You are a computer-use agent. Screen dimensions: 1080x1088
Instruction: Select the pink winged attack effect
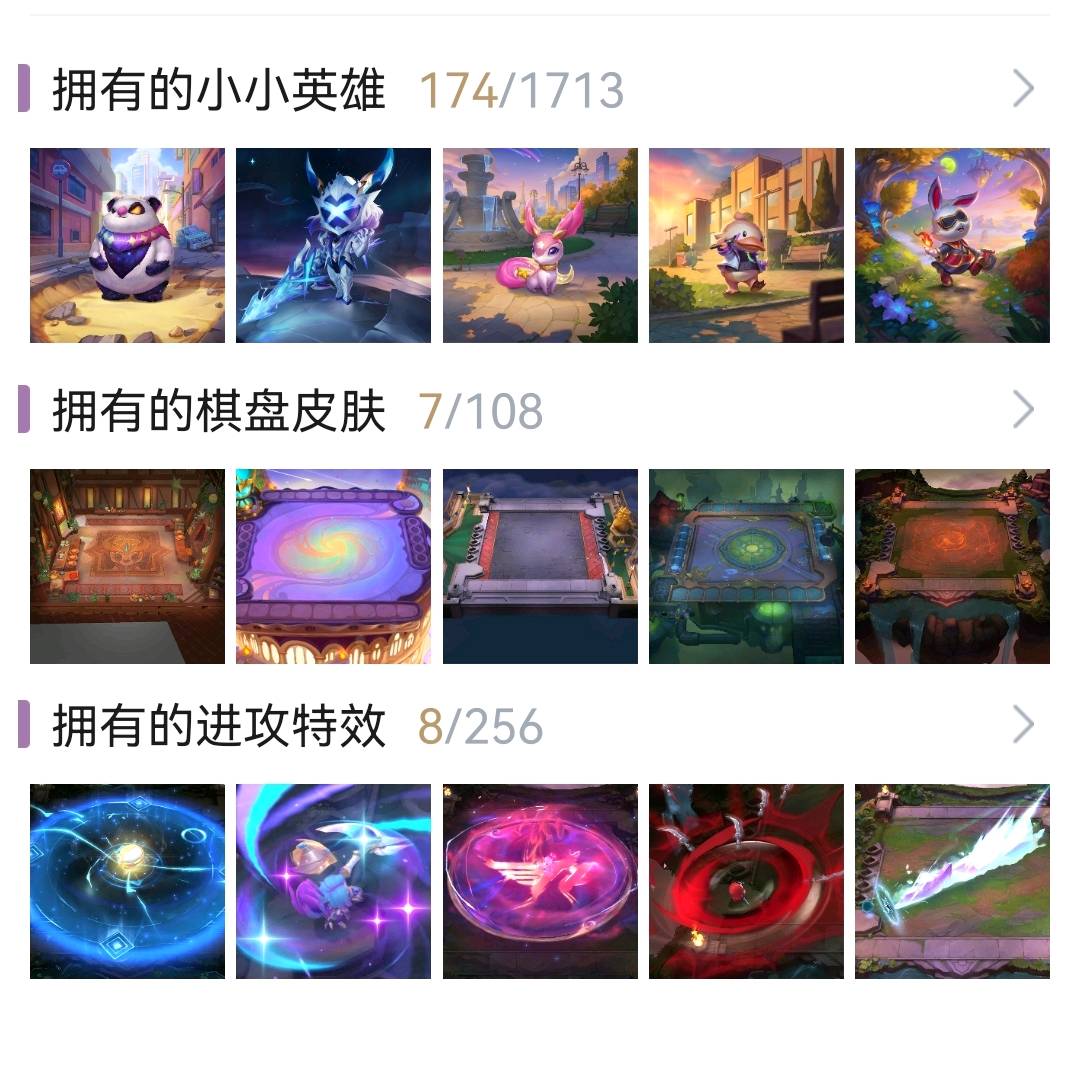540,881
